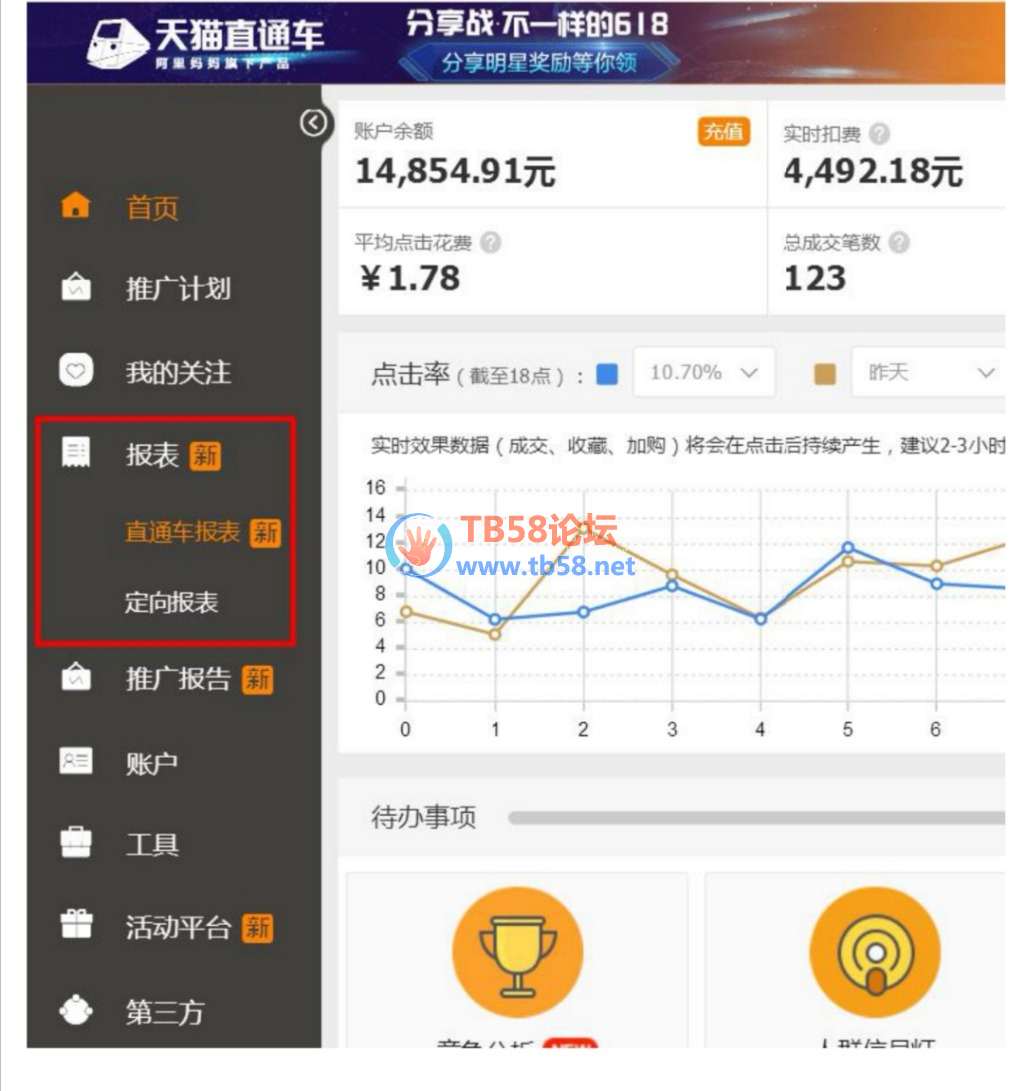The width and height of the screenshot is (1024, 1091).
Task: Open 定向报表 submenu item
Action: click(x=171, y=603)
